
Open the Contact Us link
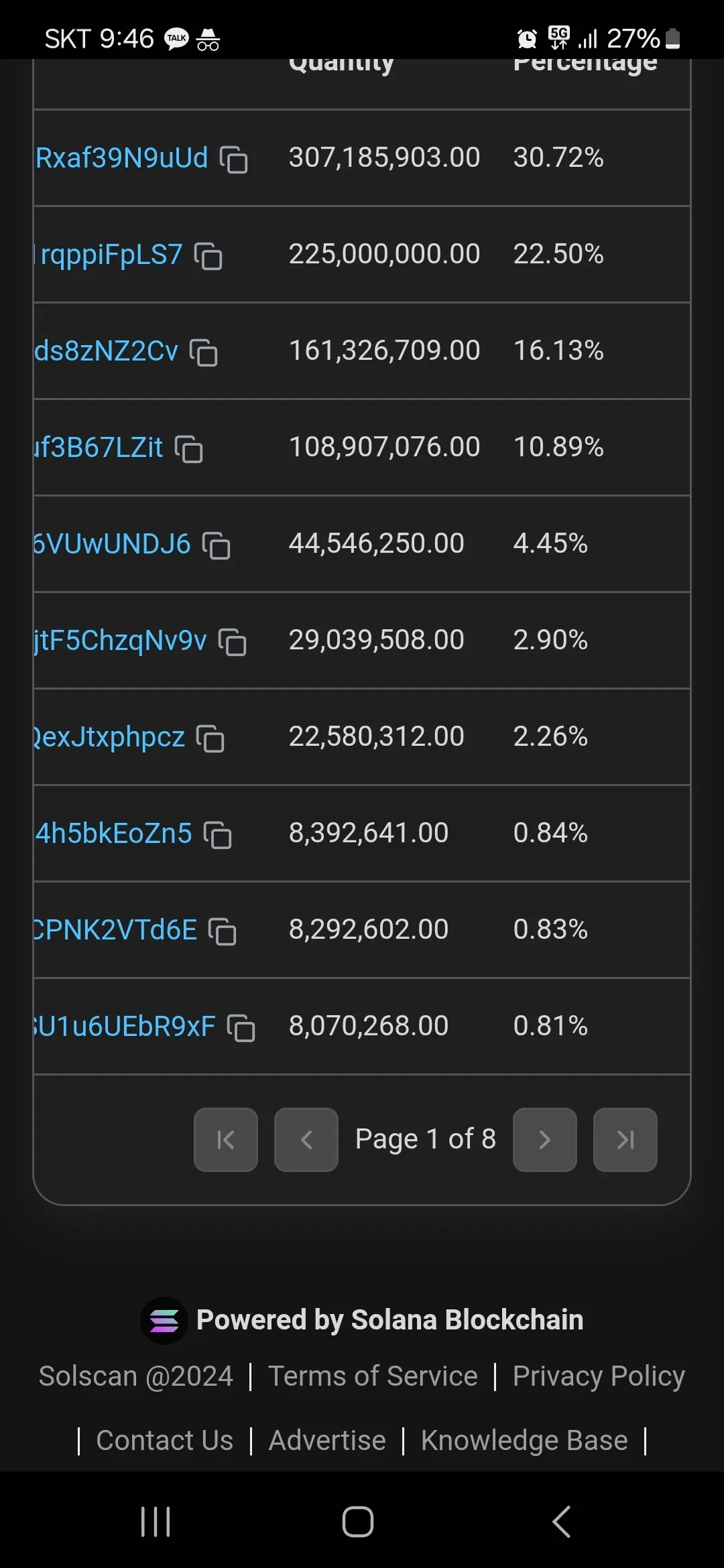(164, 1441)
